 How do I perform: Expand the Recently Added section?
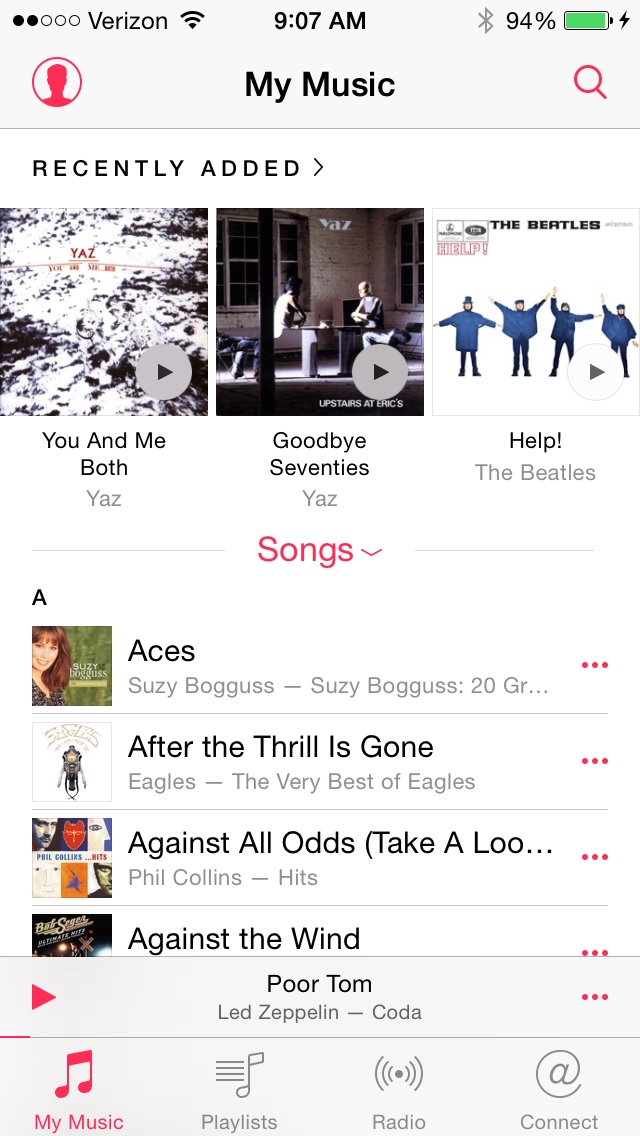179,168
